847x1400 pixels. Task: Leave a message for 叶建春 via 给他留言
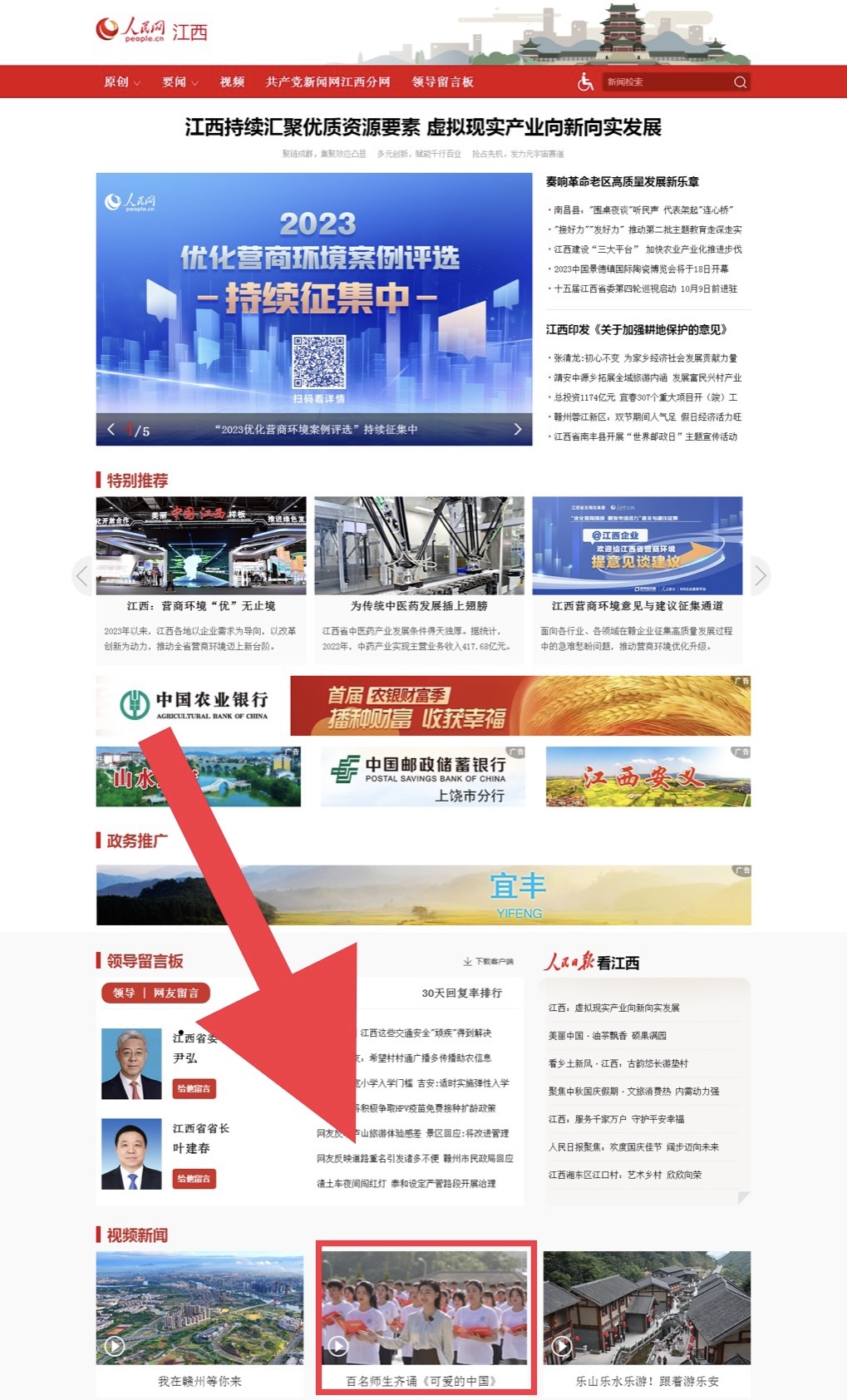tap(194, 1178)
